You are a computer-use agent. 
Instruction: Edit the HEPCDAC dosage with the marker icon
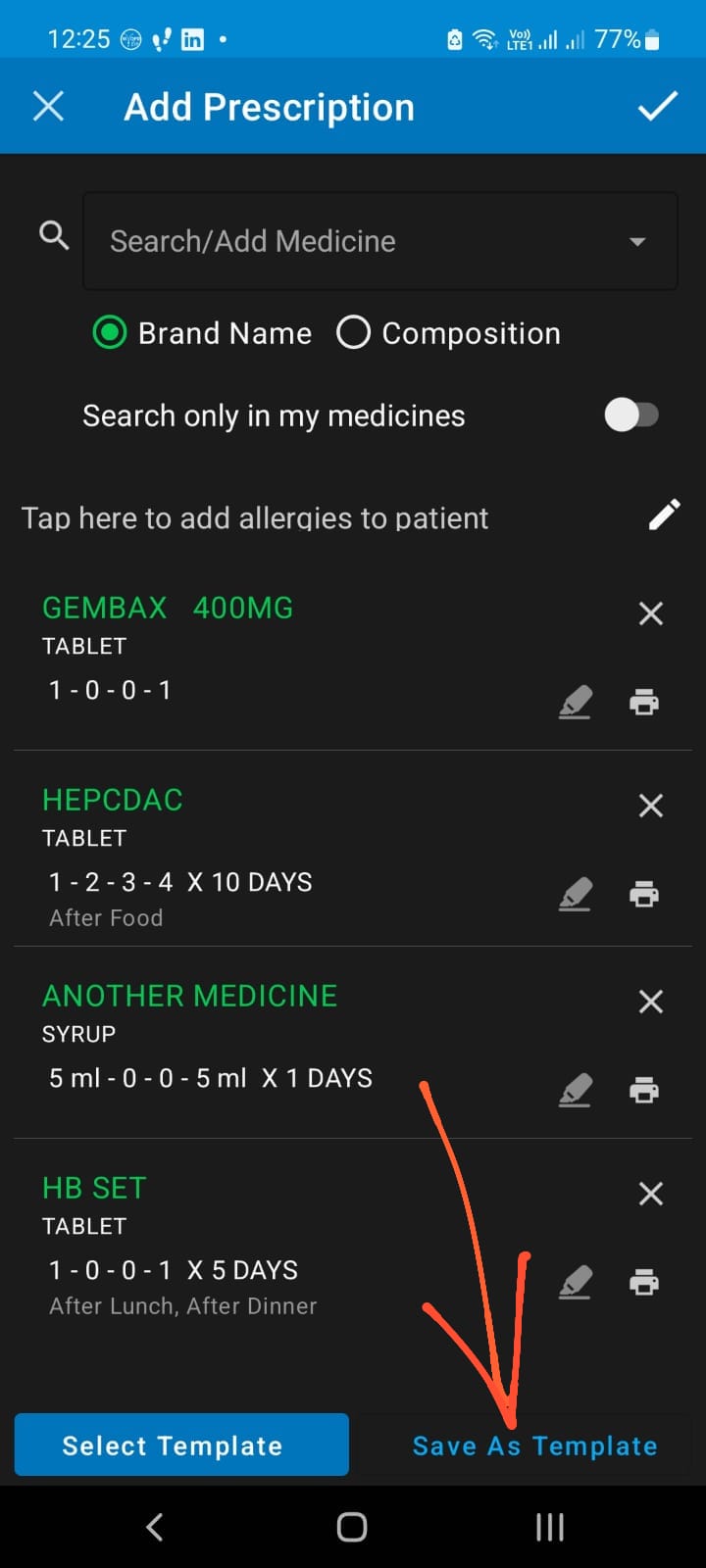click(576, 894)
